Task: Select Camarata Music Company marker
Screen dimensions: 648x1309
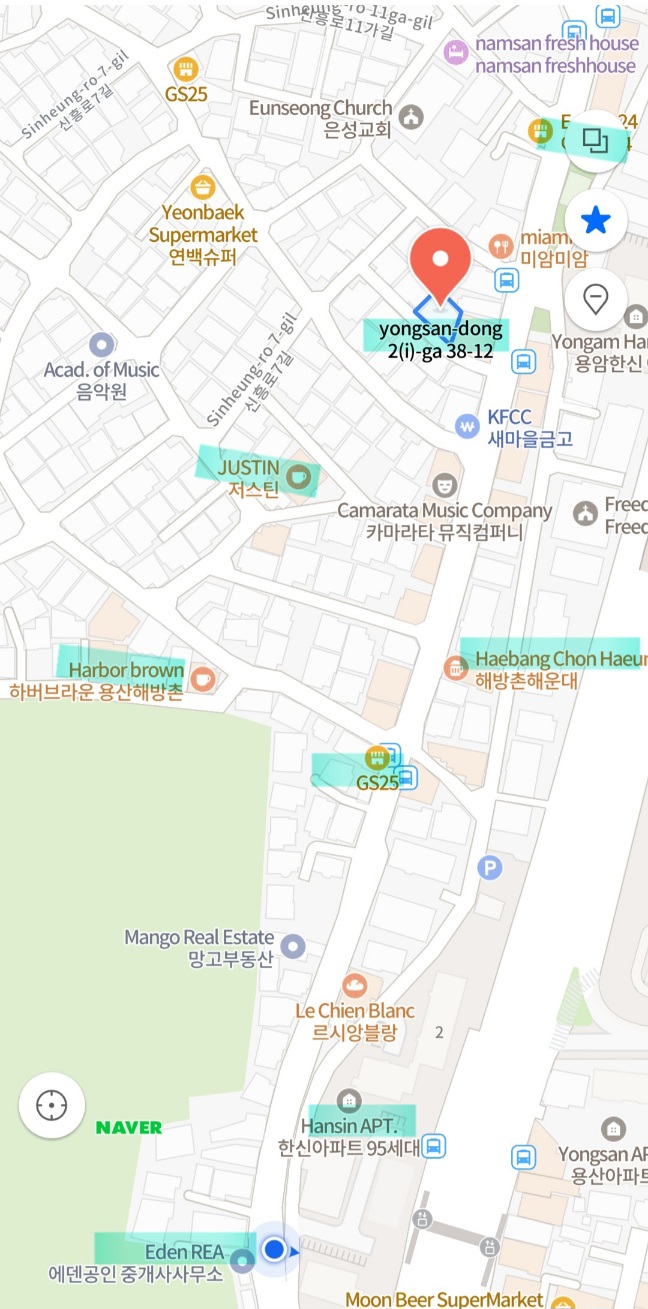Action: tap(444, 486)
